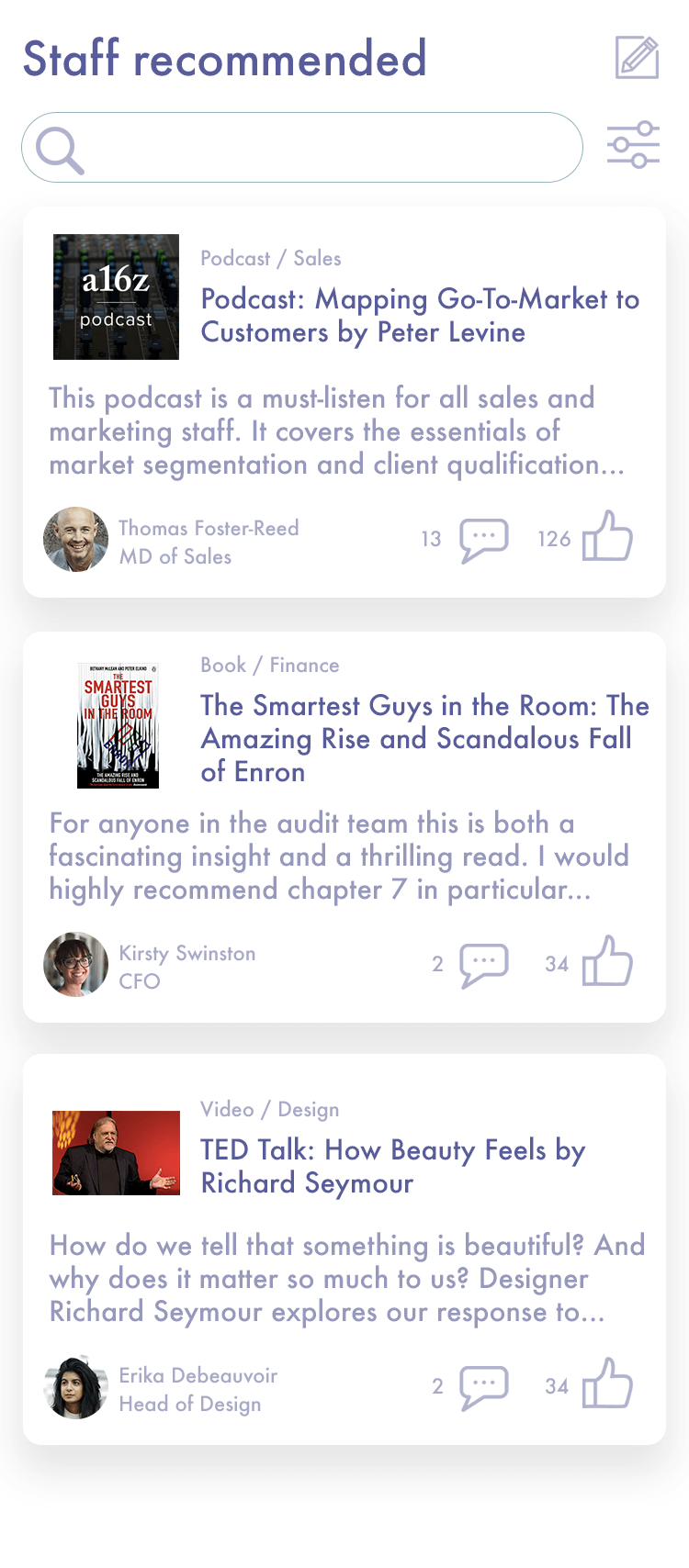View comments on the Peter Levine podcast
This screenshot has height=1568, width=689.
pos(483,540)
